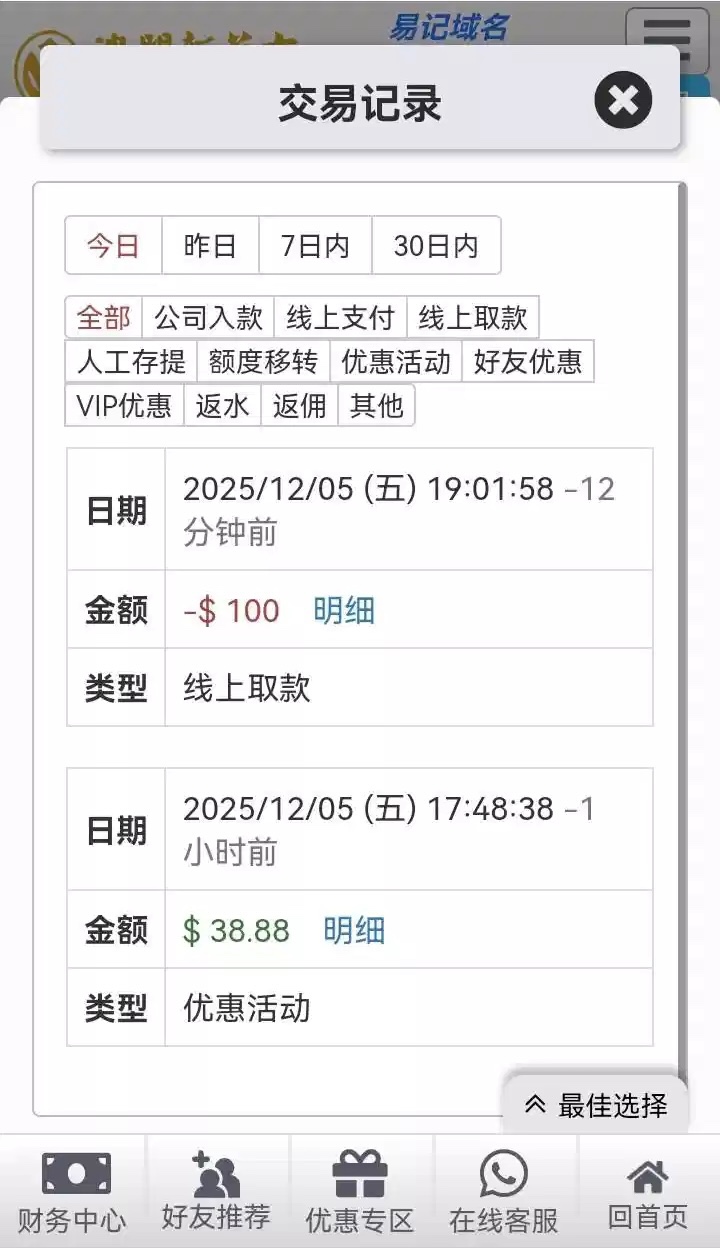Screen dimensions: 720x1248
Task: Select the 30日内 date range
Action: click(x=435, y=245)
